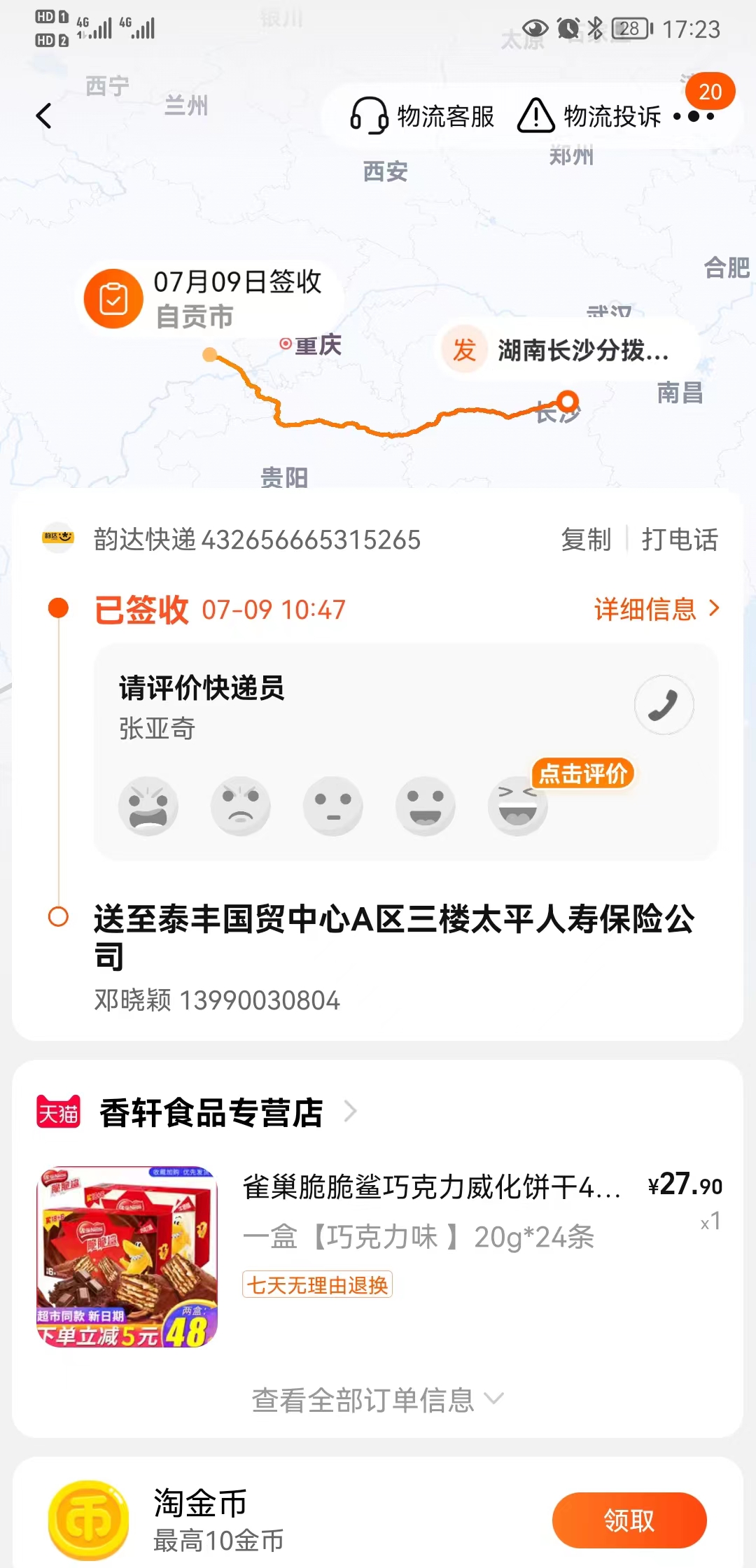Go back using the top-left arrow
The image size is (756, 1568).
44,116
